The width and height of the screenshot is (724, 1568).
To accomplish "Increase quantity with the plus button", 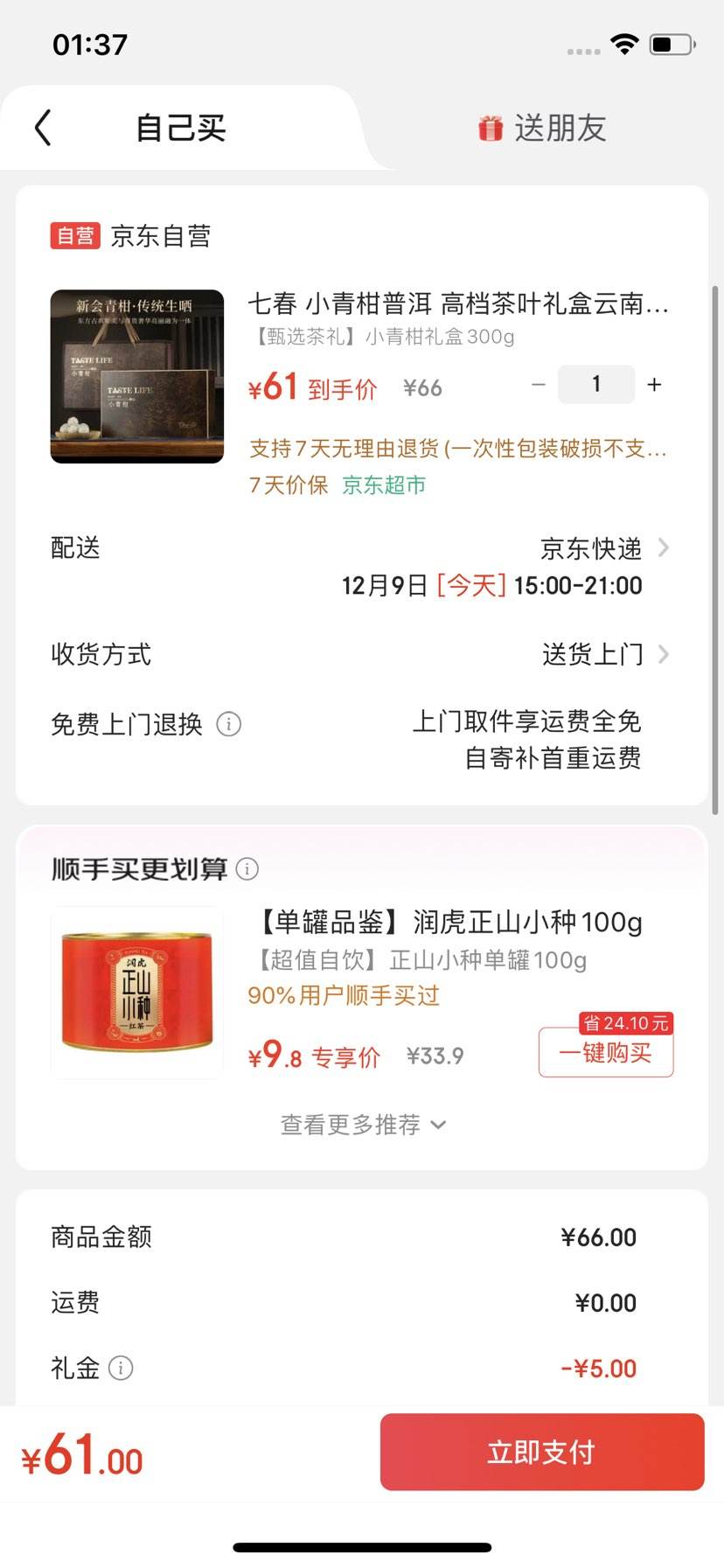I will click(x=654, y=385).
